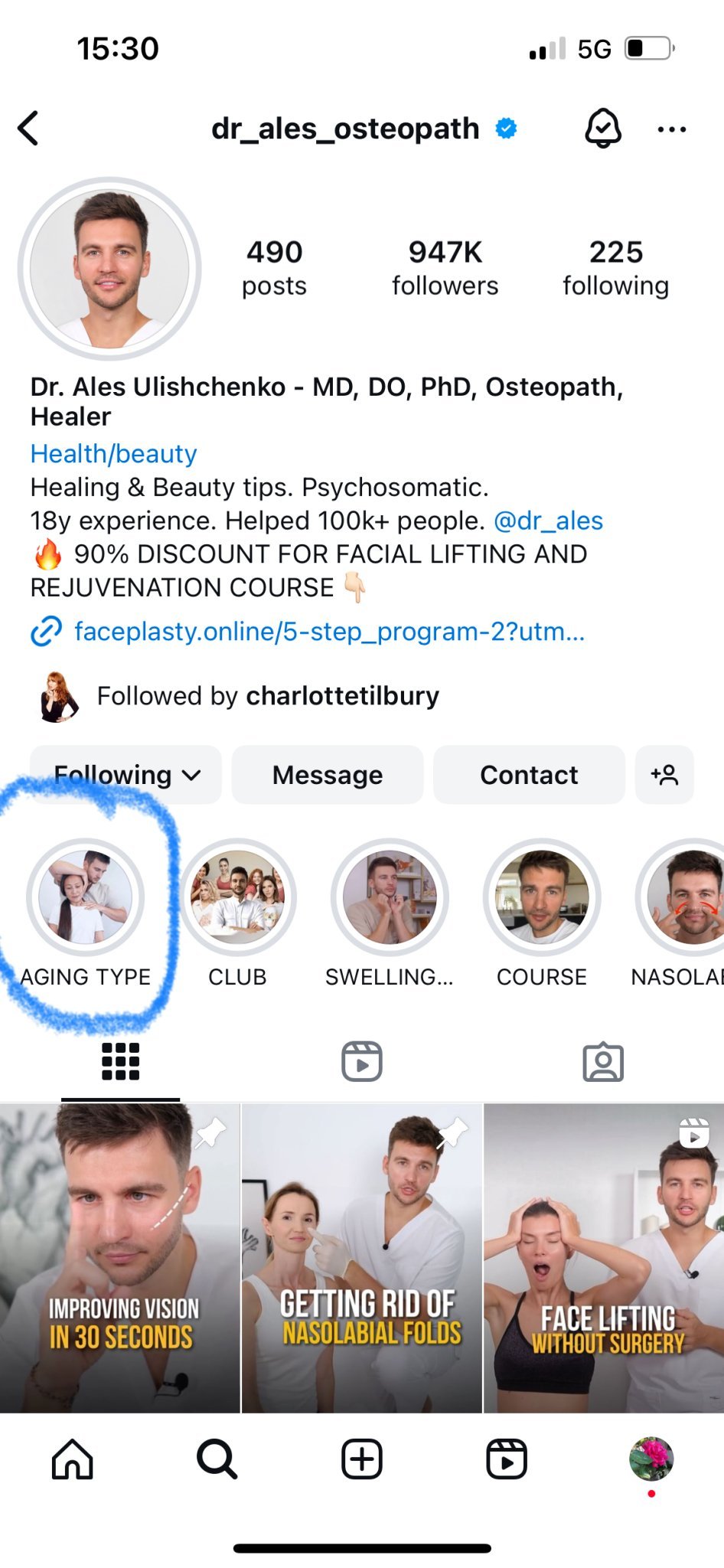Tap the Contact button
This screenshot has height=1568, width=724.
coord(529,775)
